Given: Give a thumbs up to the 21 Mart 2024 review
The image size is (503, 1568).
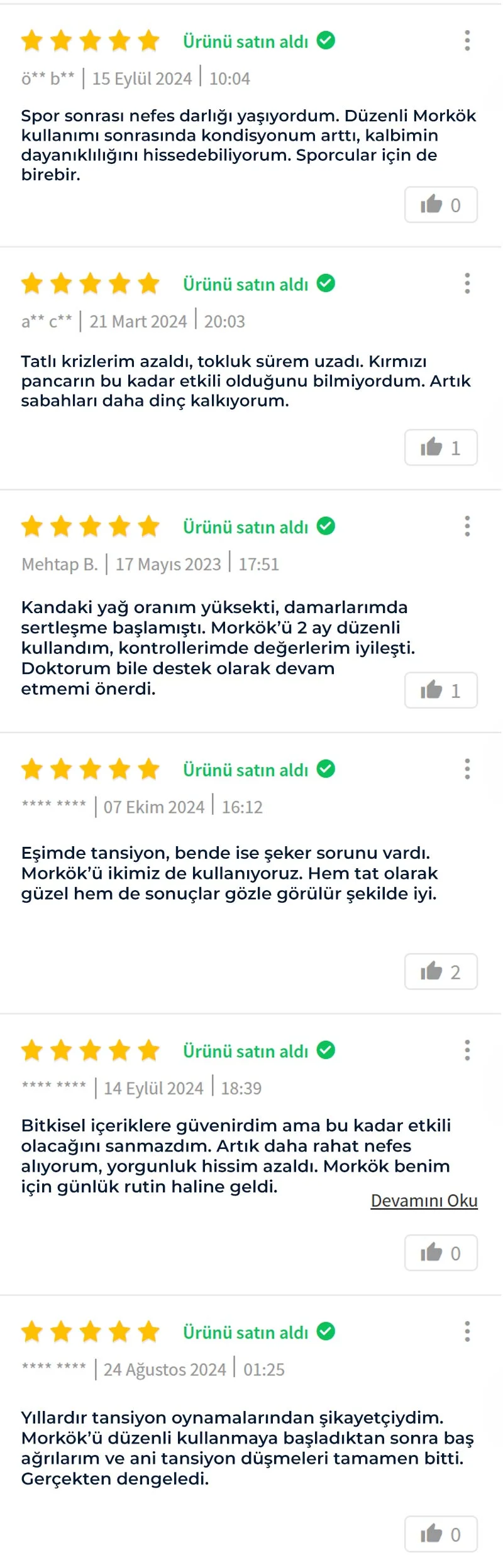Looking at the screenshot, I should pyautogui.click(x=440, y=447).
